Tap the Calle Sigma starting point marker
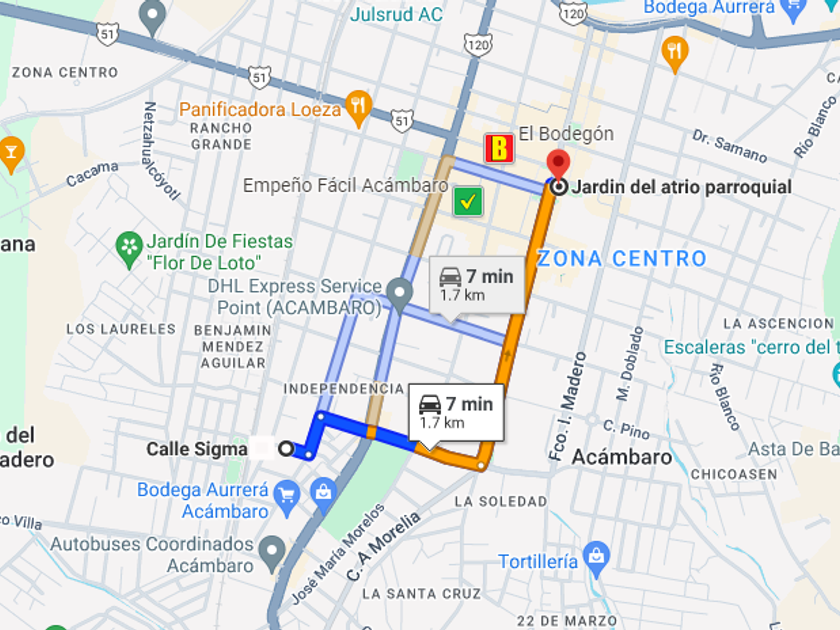The height and width of the screenshot is (630, 840). tap(287, 449)
